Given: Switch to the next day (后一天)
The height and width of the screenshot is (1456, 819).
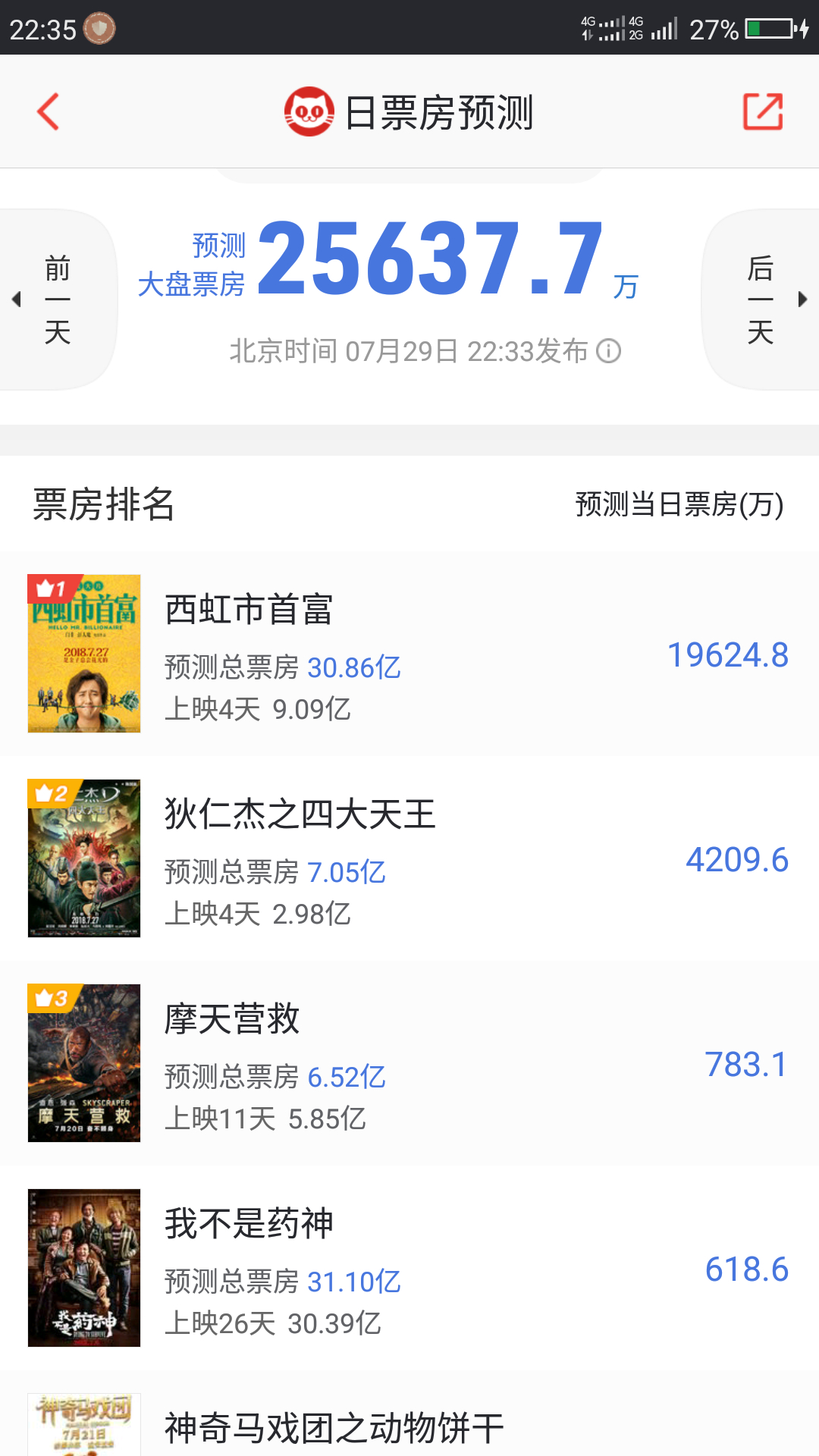Looking at the screenshot, I should coord(761,300).
